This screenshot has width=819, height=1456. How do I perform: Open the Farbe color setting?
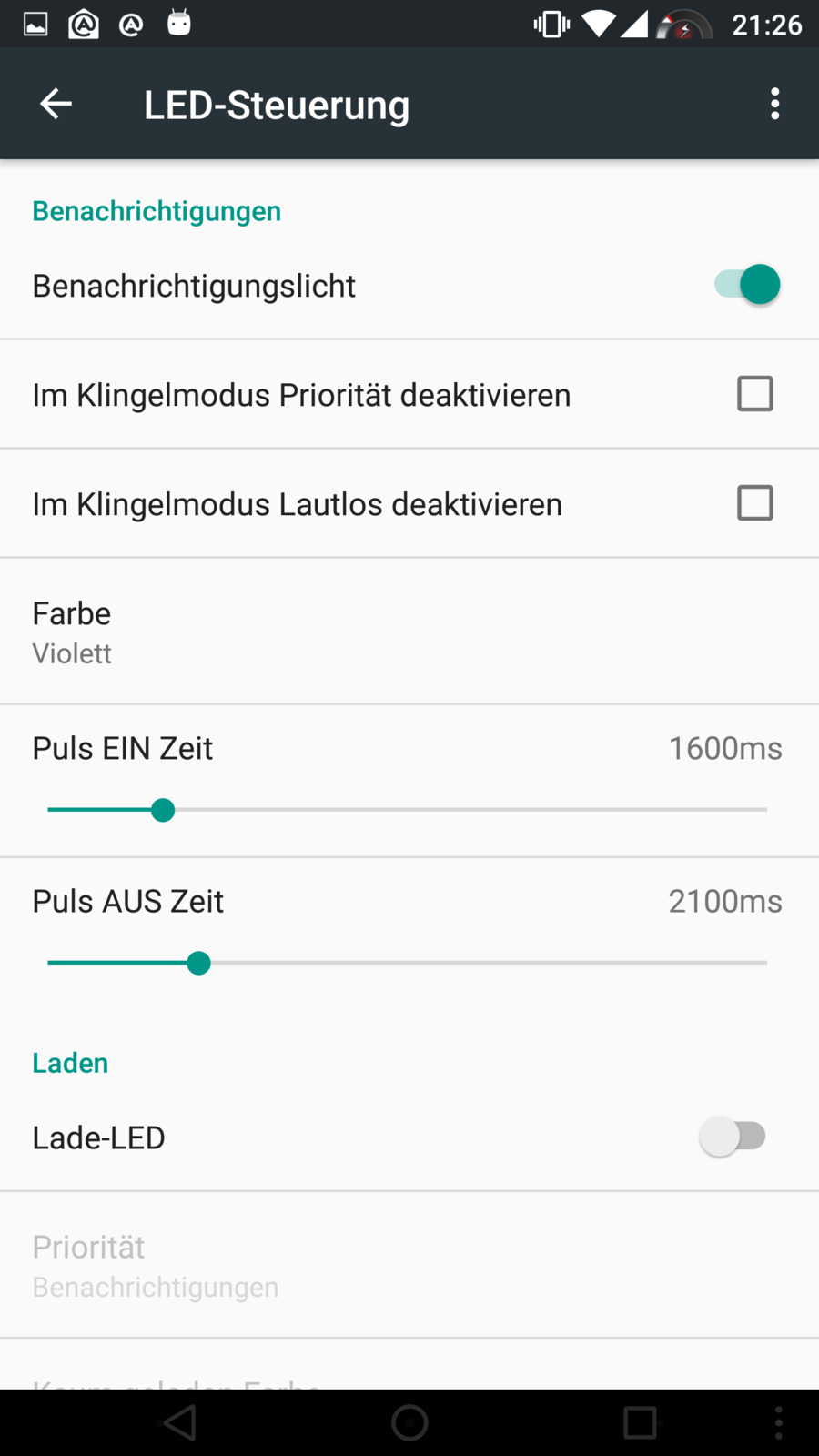(409, 632)
